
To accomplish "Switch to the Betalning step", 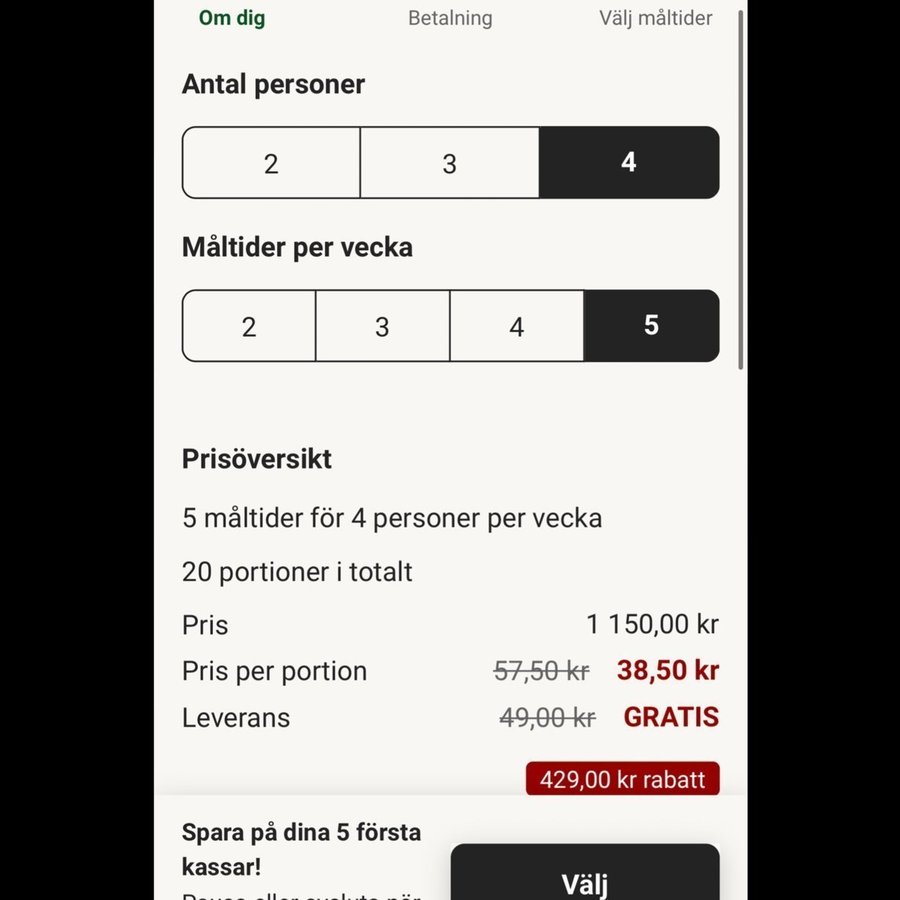I will (x=450, y=18).
